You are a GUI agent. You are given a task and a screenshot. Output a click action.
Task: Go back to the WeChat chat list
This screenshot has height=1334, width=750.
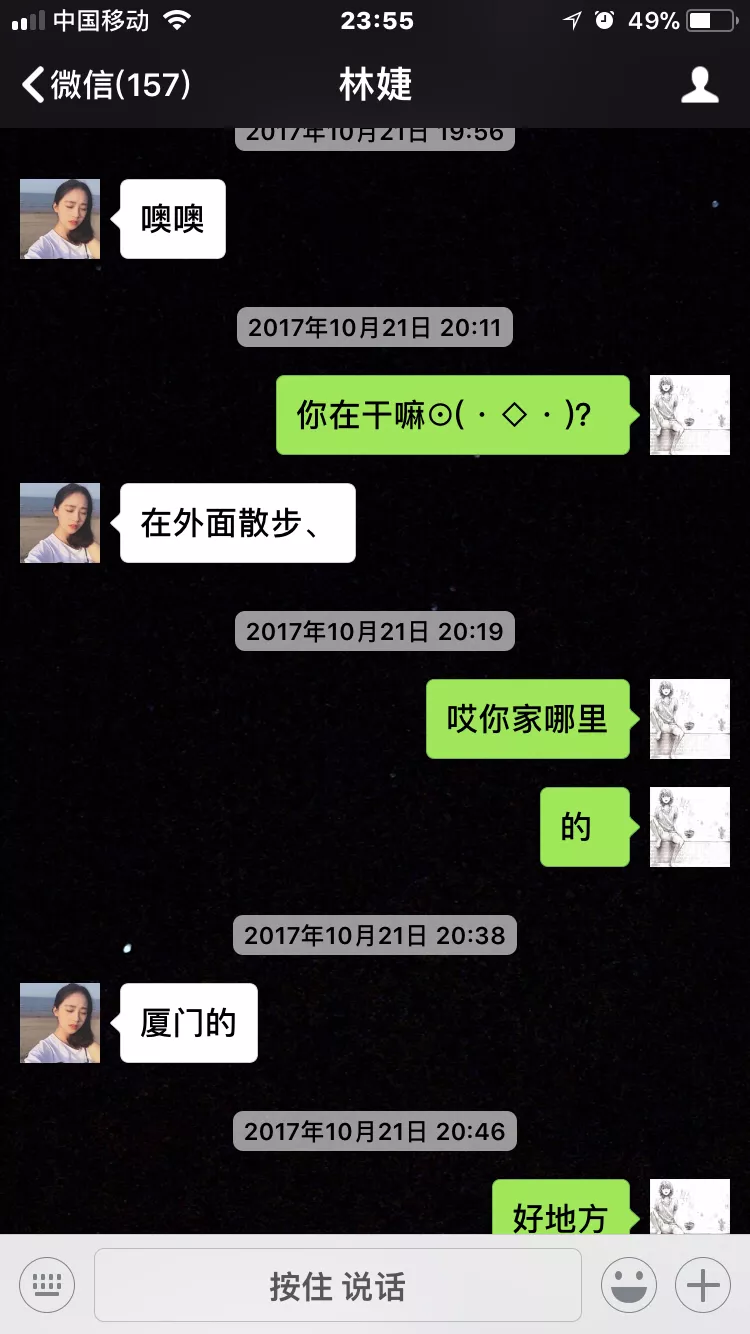[105, 85]
